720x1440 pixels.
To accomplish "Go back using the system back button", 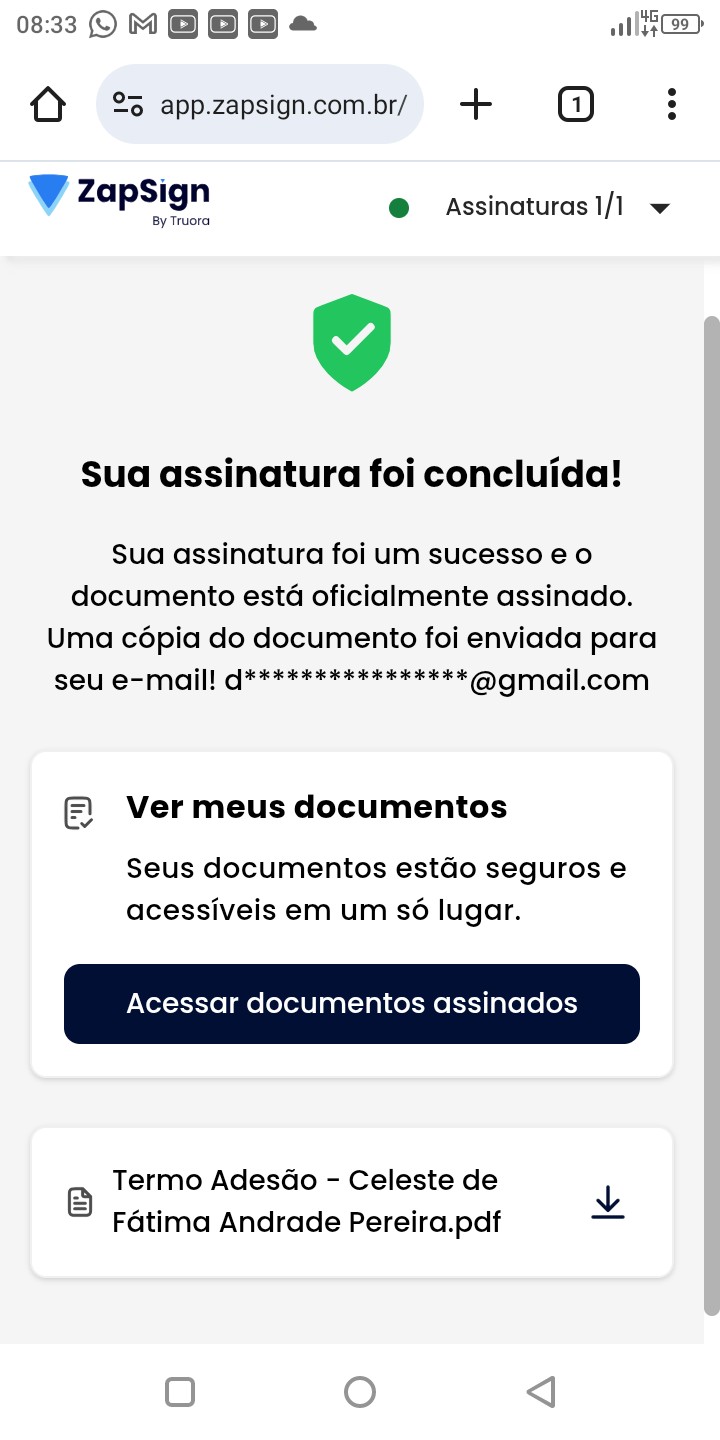I will pyautogui.click(x=540, y=1391).
